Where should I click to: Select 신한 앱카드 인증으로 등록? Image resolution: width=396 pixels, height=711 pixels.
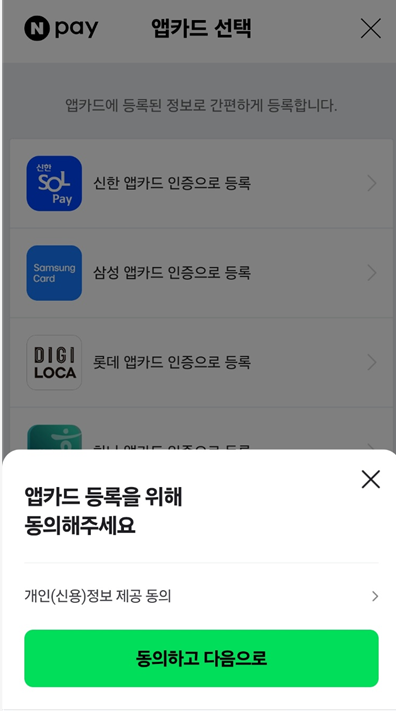pos(201,184)
